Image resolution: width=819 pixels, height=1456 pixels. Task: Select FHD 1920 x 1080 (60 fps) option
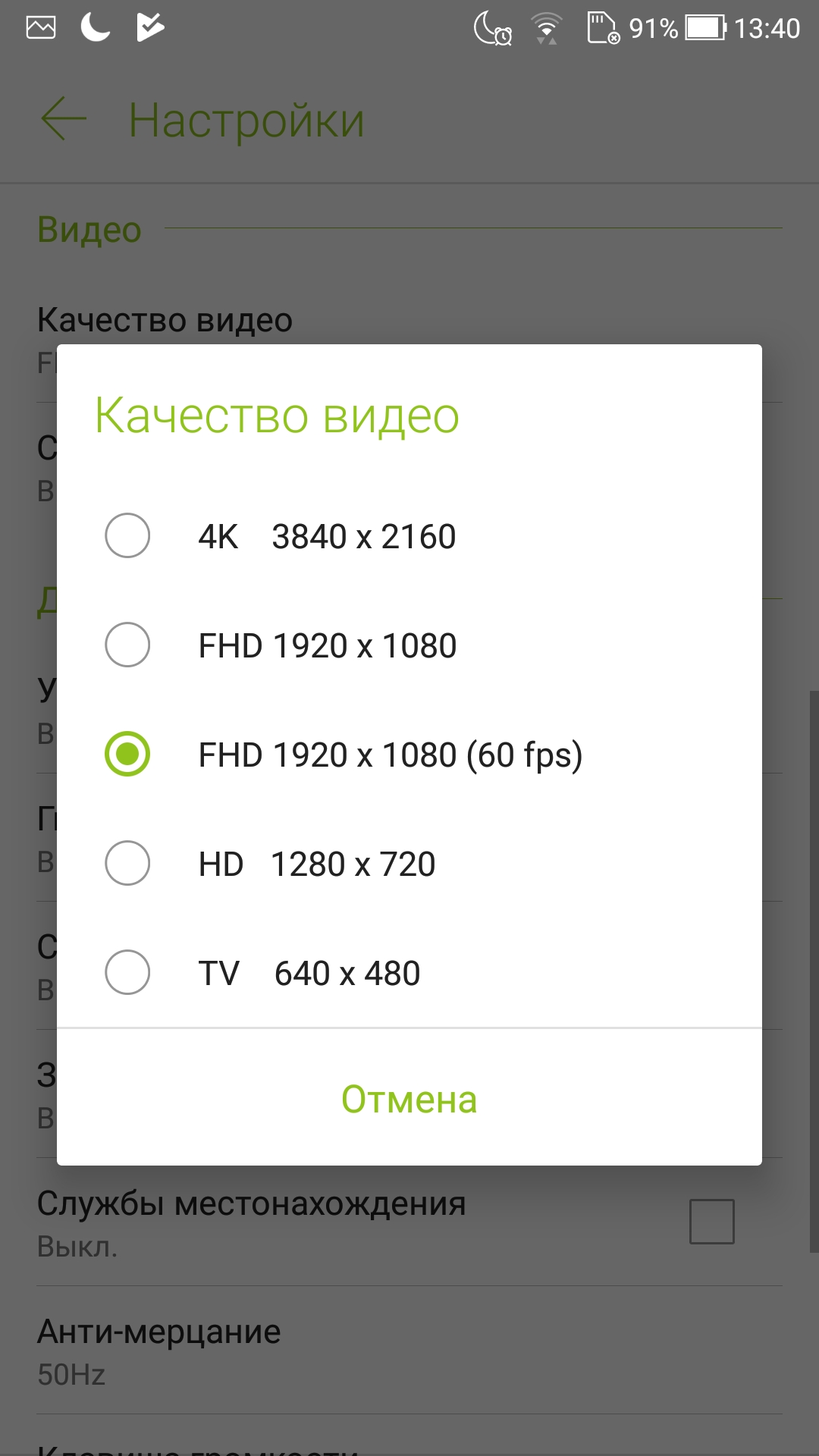pos(409,755)
